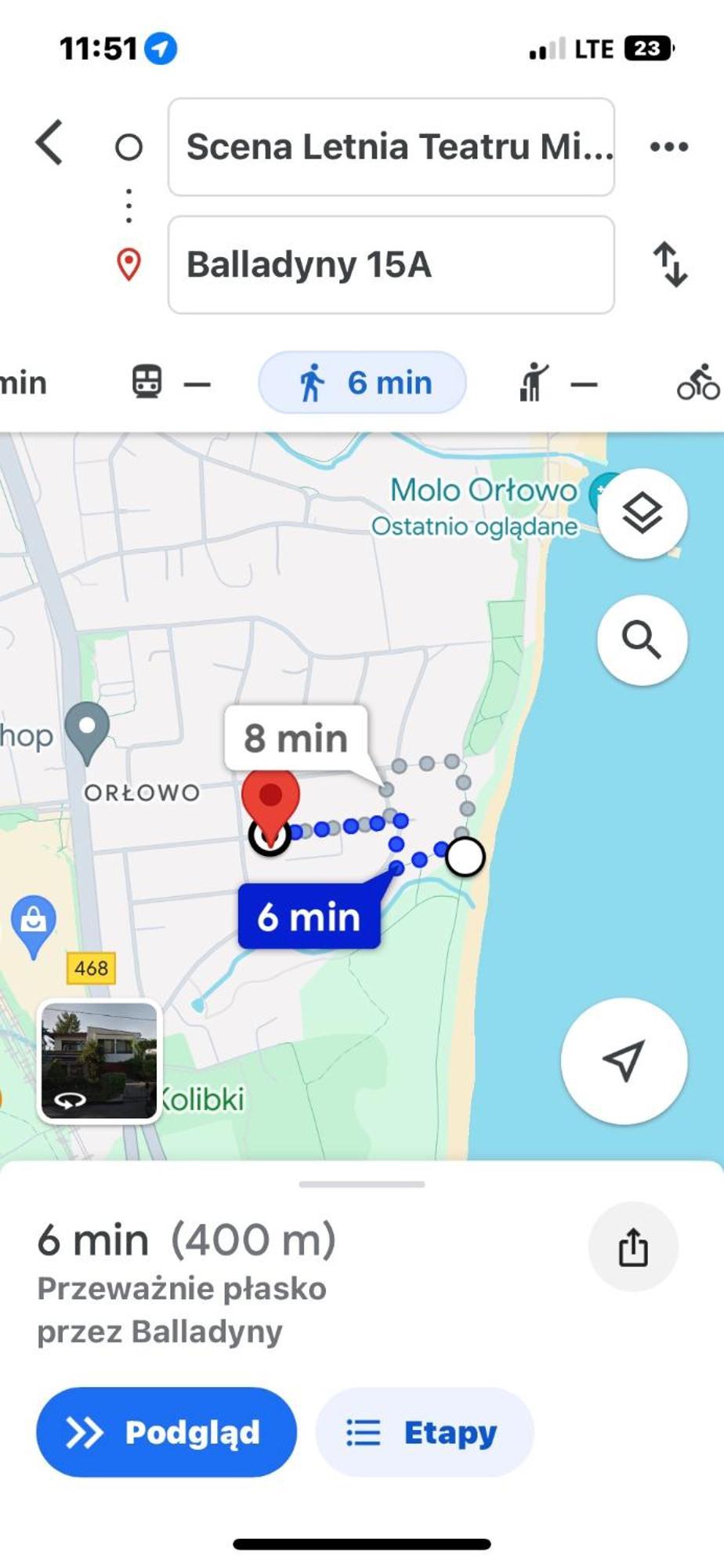
Task: Search along the route
Action: (642, 640)
